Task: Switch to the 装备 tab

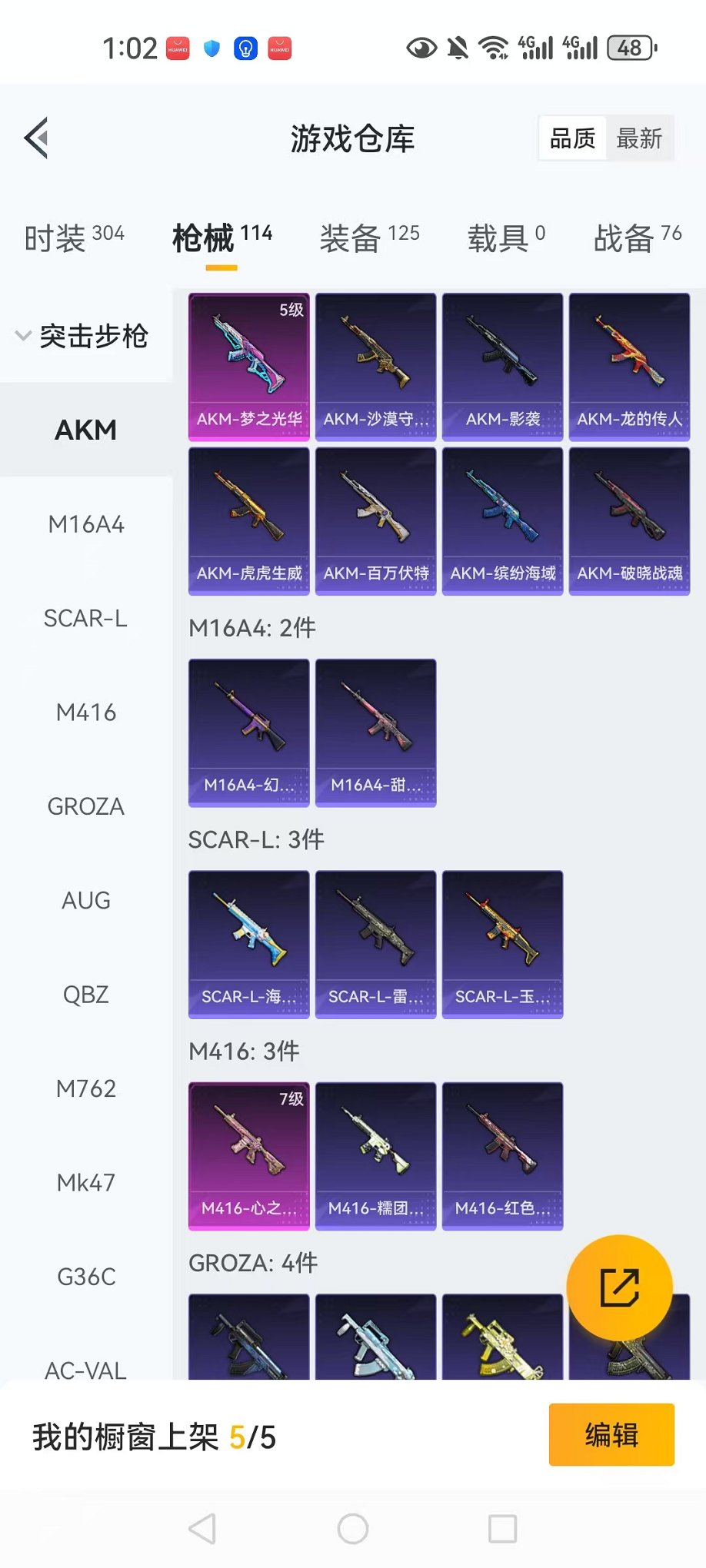Action: pos(369,238)
